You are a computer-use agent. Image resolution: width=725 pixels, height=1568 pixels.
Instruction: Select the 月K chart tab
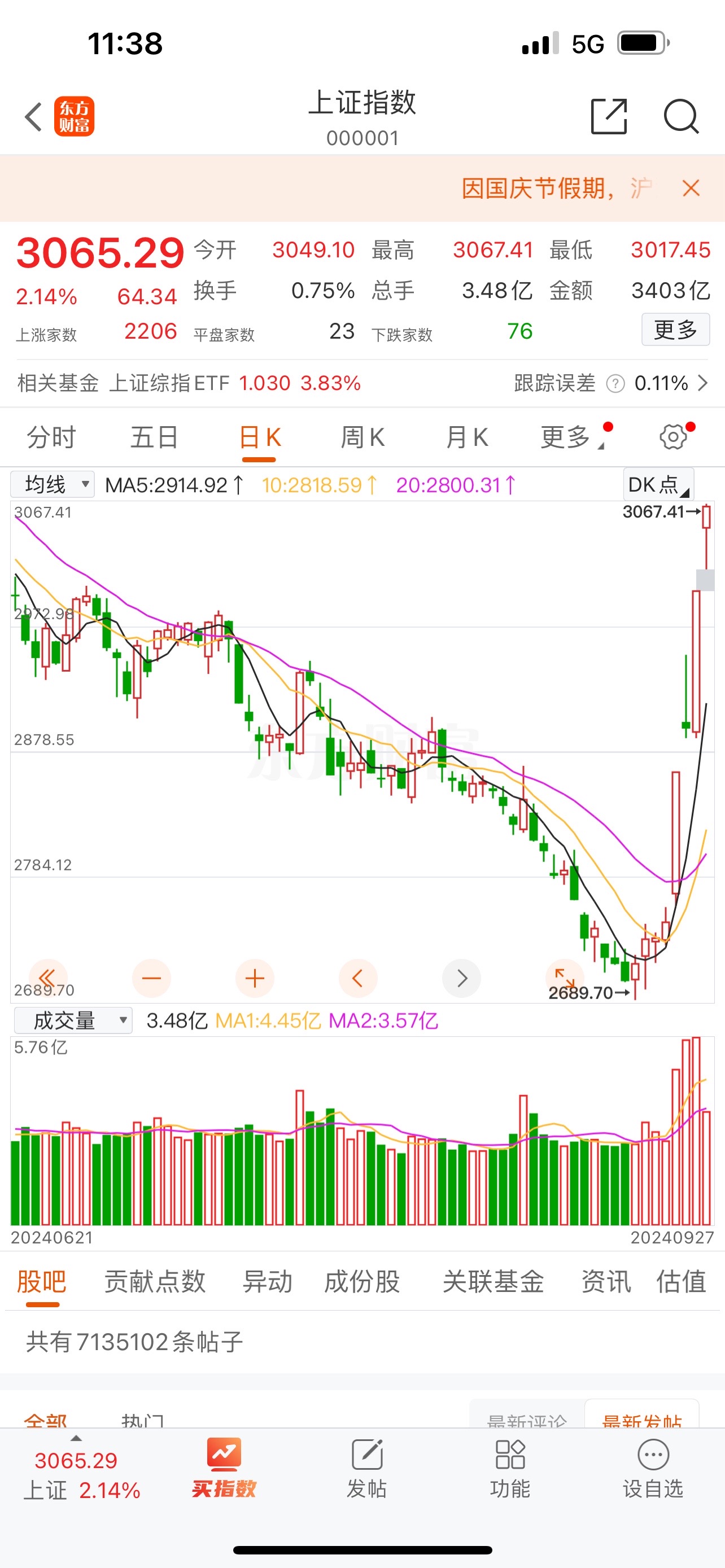click(467, 437)
